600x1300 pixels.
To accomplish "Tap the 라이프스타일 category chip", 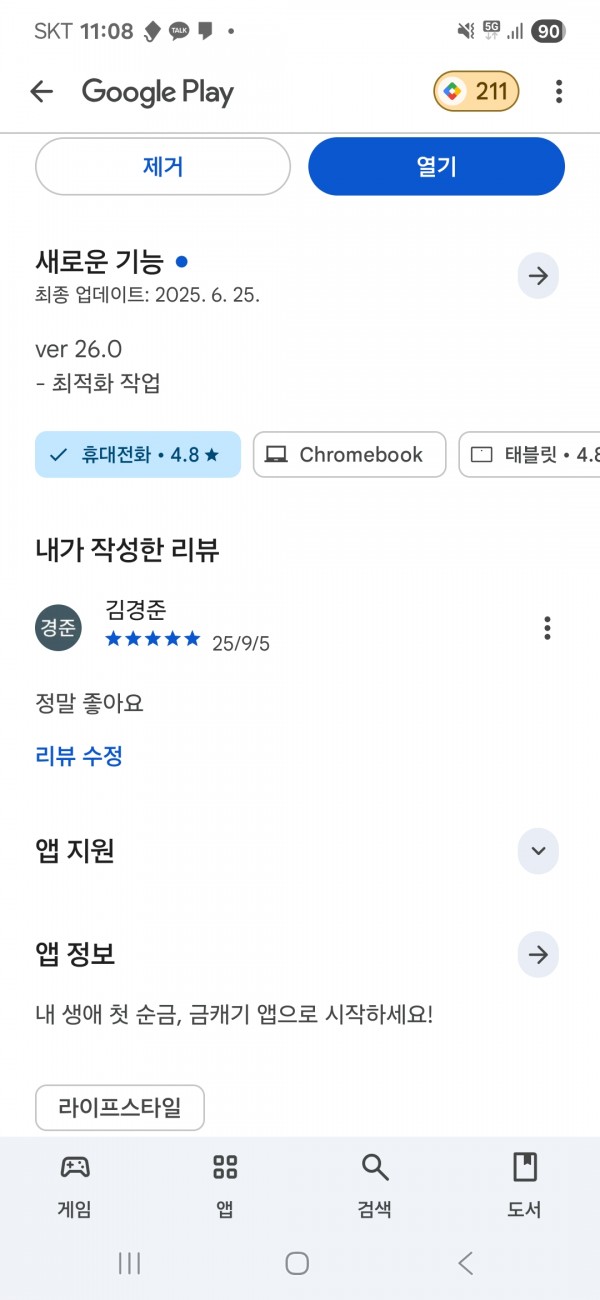I will pos(120,1108).
